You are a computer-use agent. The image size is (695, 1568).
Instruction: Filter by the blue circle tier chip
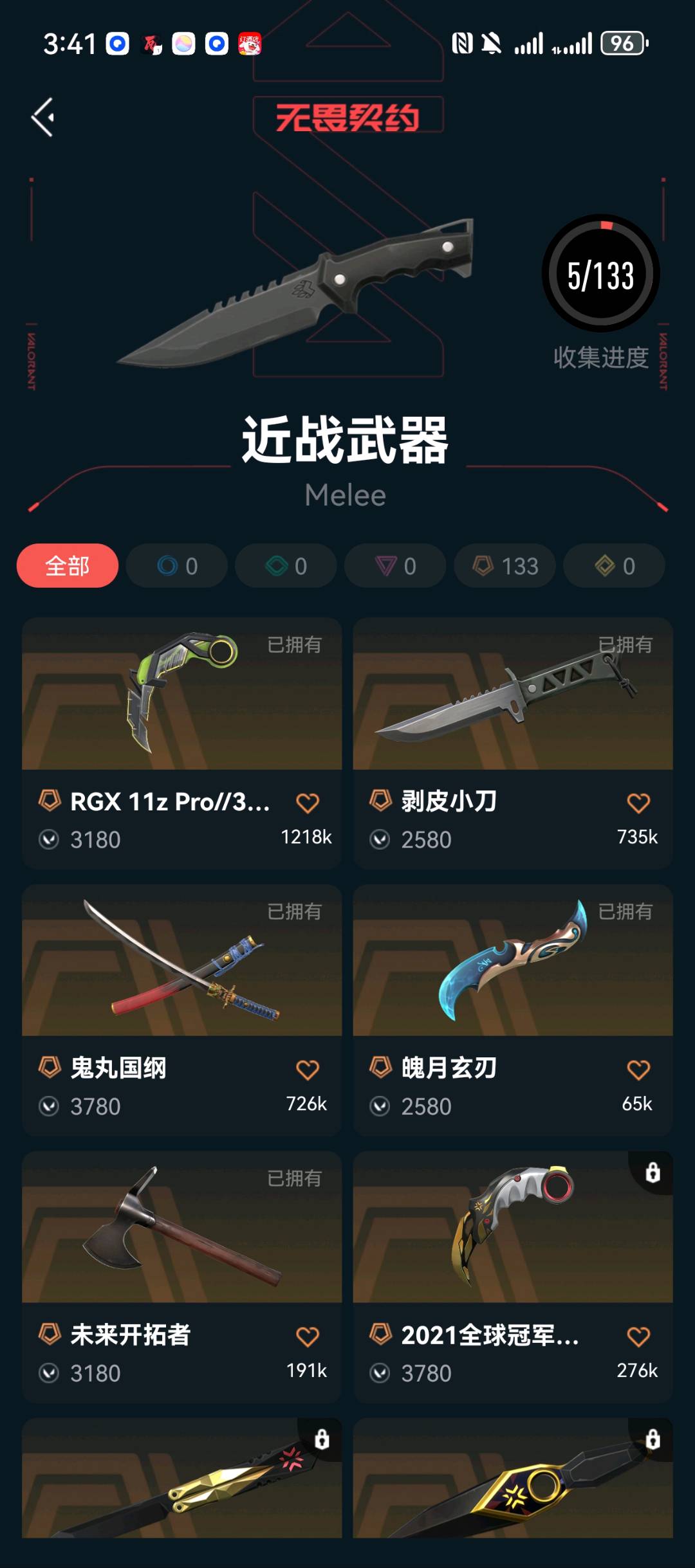coord(177,566)
